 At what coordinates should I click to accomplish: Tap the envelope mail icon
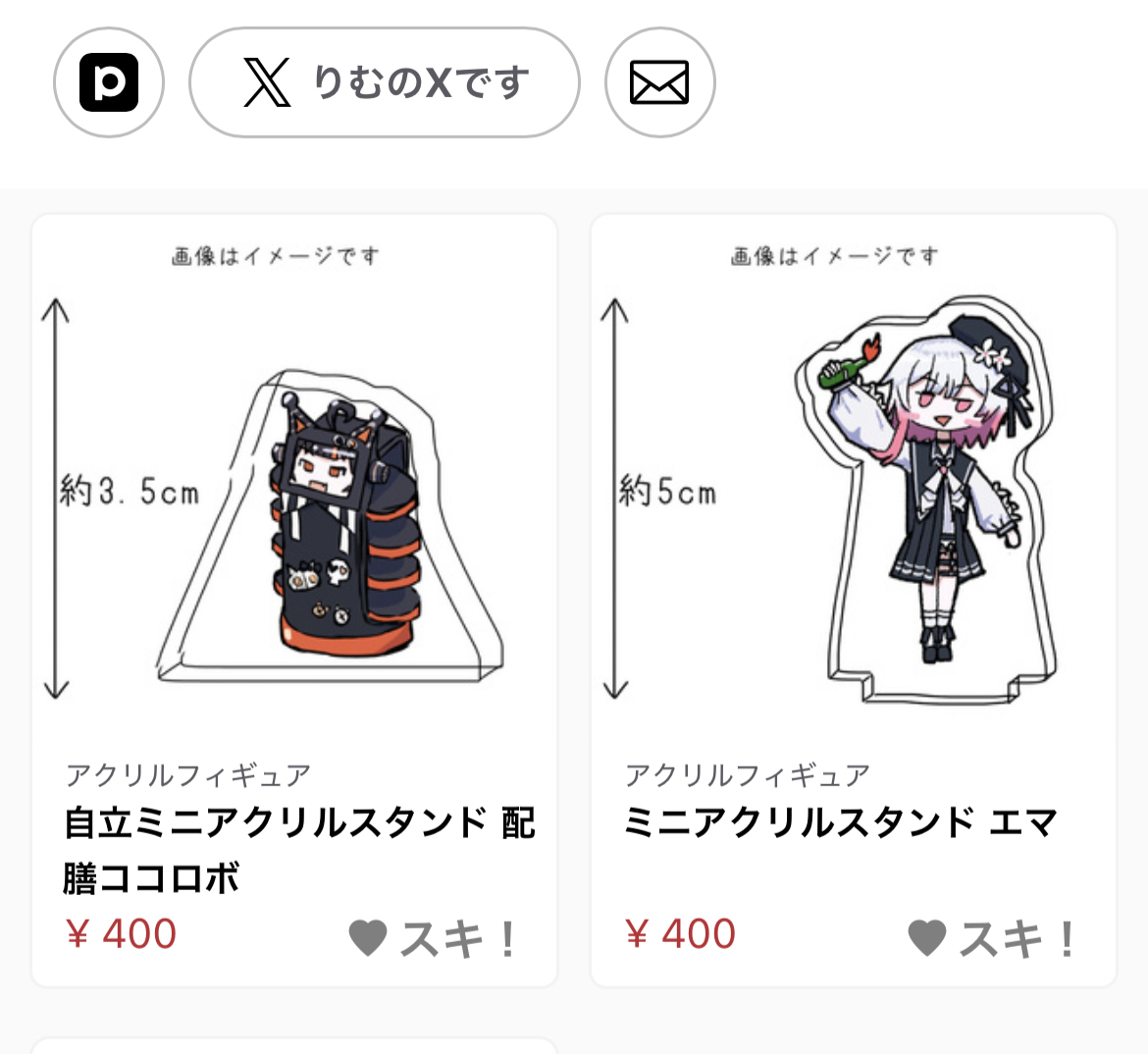click(x=659, y=82)
